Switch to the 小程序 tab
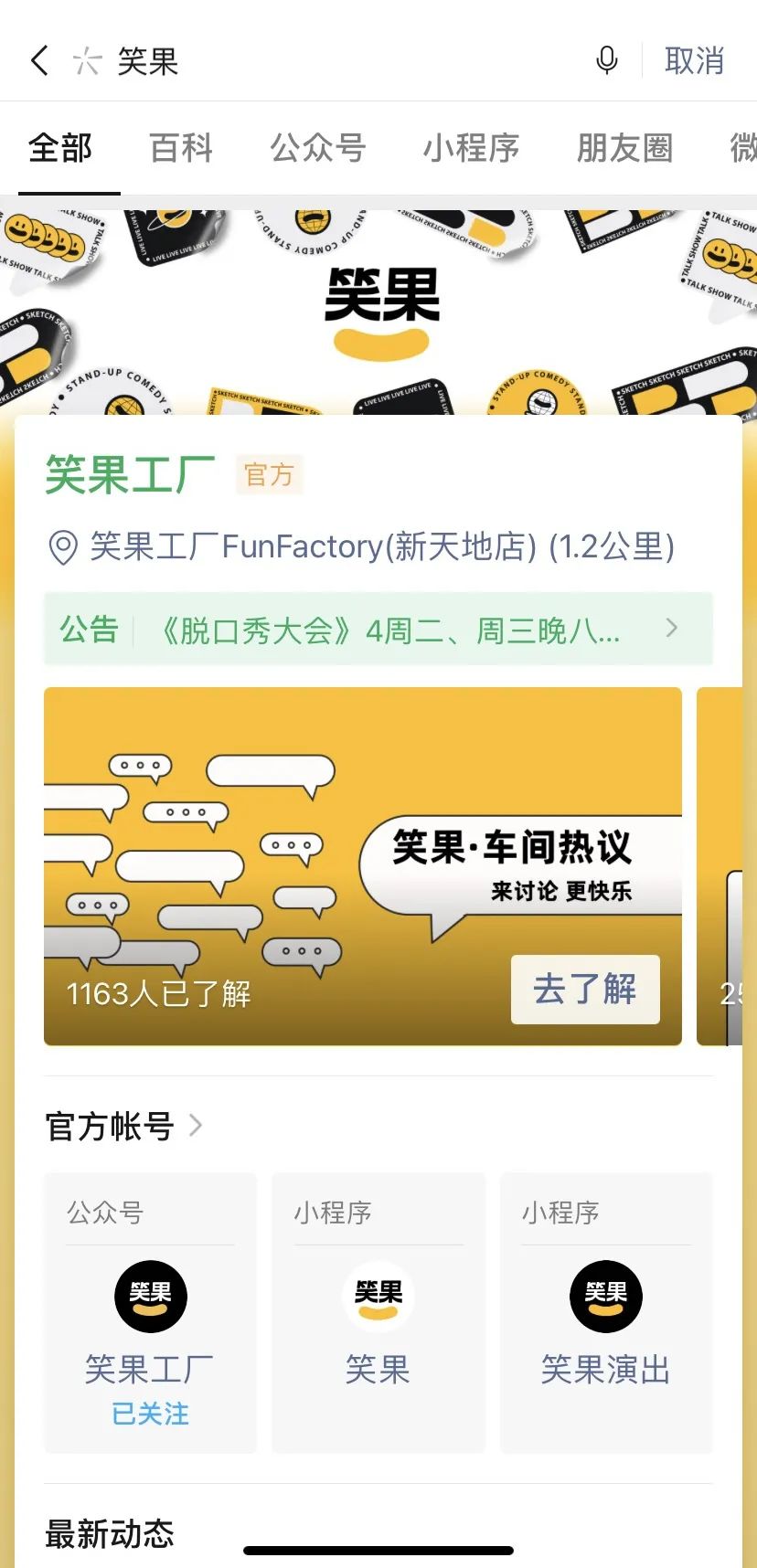This screenshot has width=757, height=1568. coord(471,148)
